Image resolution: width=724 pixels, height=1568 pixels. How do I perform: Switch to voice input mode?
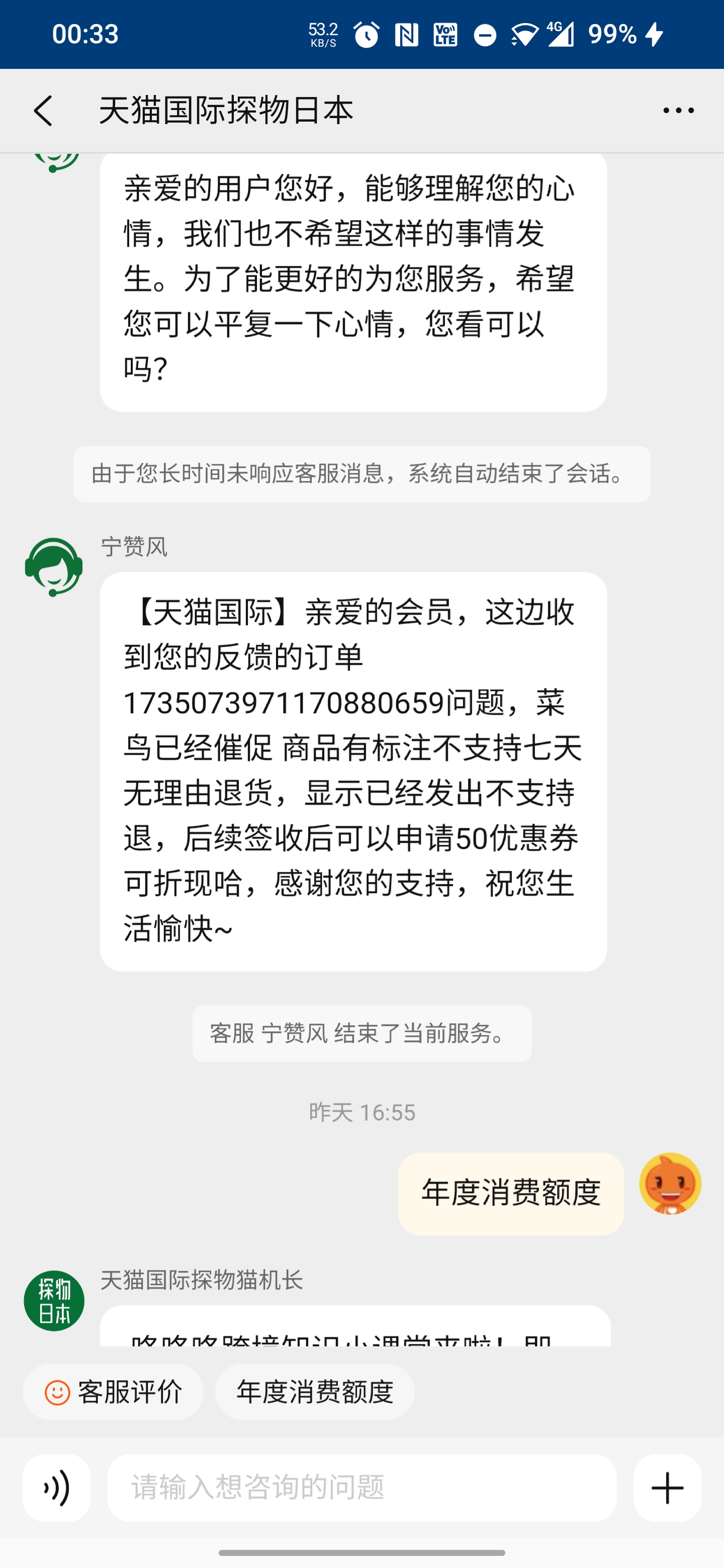click(57, 1488)
